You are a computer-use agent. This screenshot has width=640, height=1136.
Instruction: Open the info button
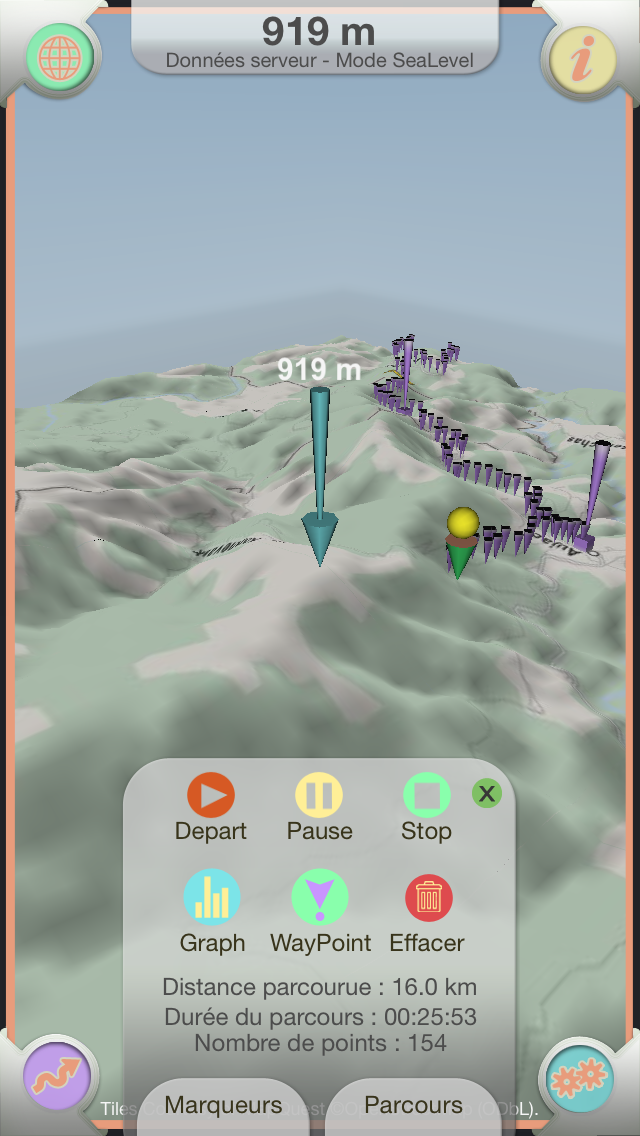583,59
